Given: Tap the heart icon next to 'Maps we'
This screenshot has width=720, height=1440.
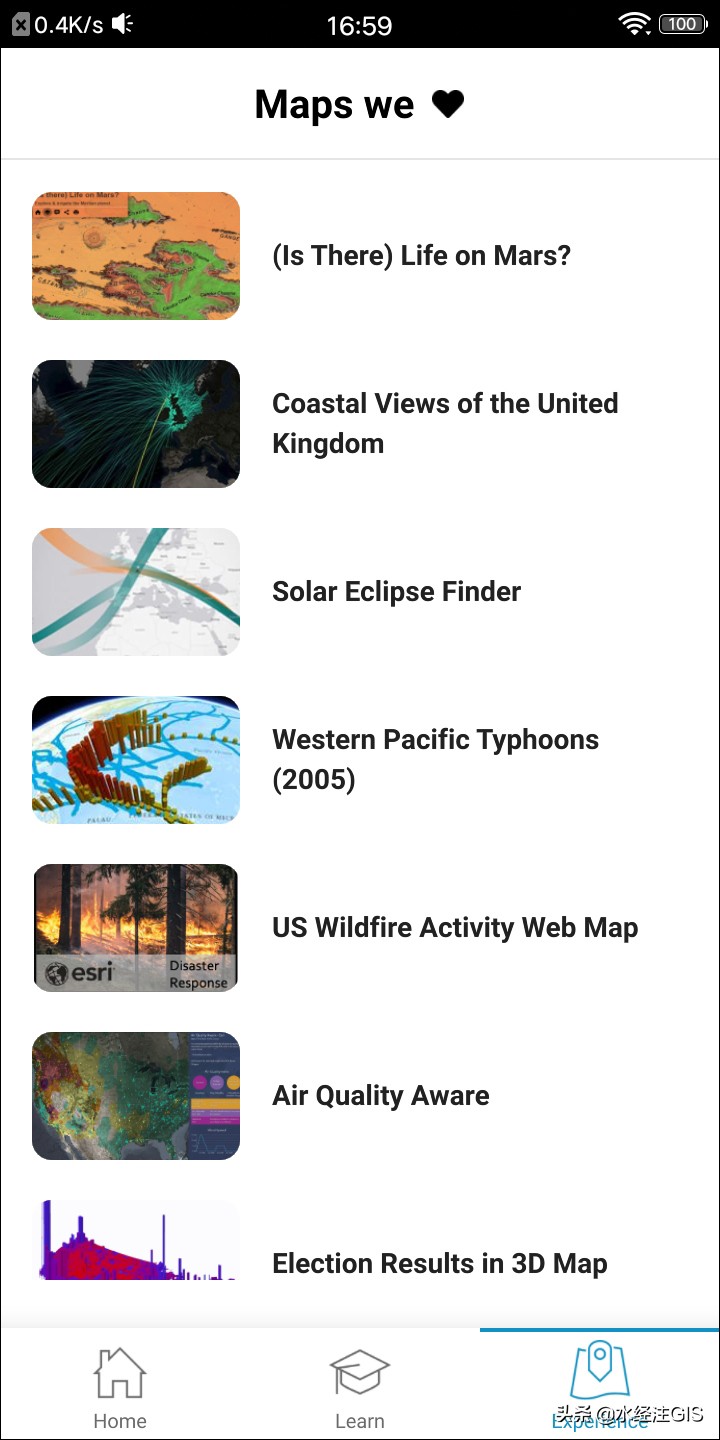Looking at the screenshot, I should tap(446, 103).
